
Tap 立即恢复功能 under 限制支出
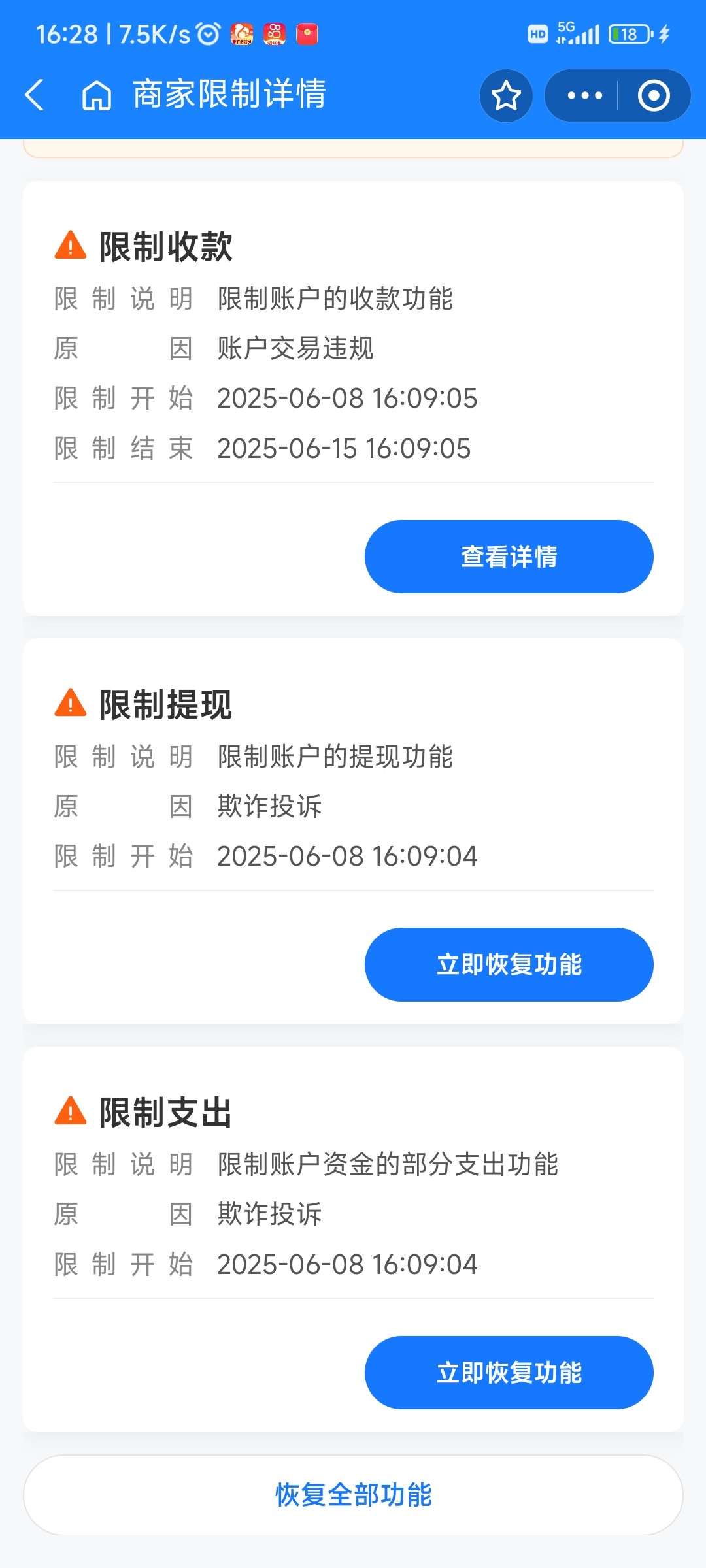click(x=509, y=1372)
